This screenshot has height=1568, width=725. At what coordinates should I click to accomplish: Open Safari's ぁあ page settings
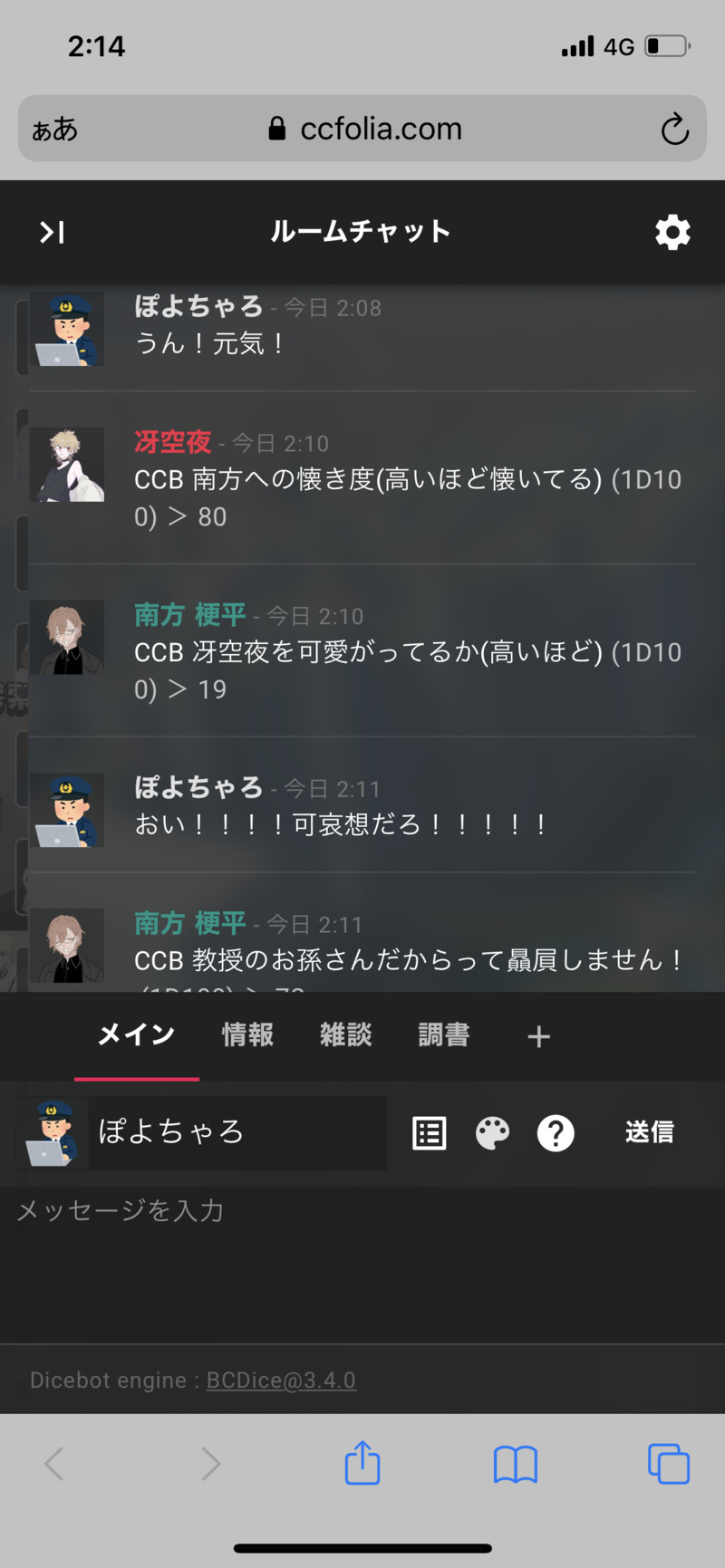point(54,130)
